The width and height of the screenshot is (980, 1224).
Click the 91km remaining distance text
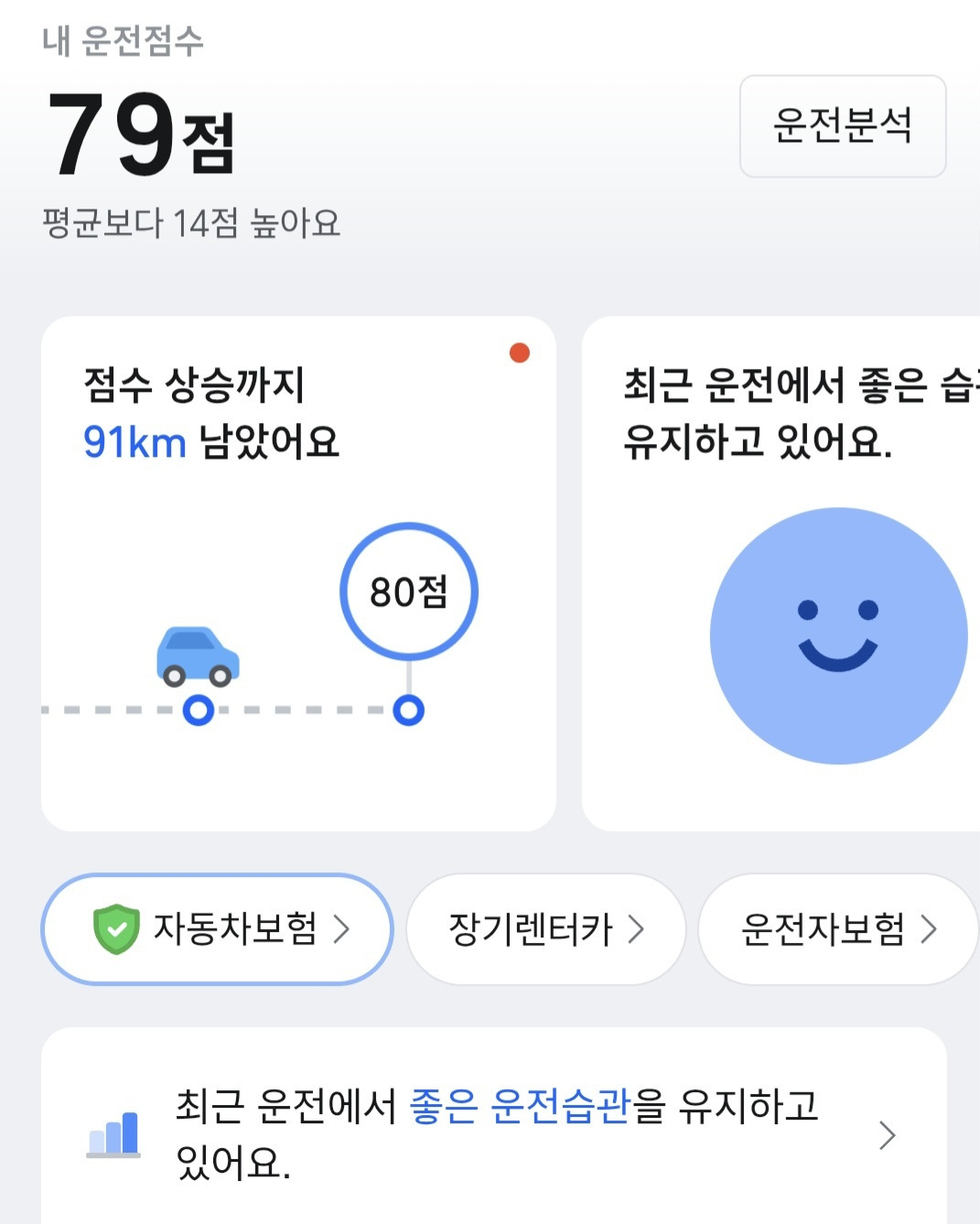(134, 441)
